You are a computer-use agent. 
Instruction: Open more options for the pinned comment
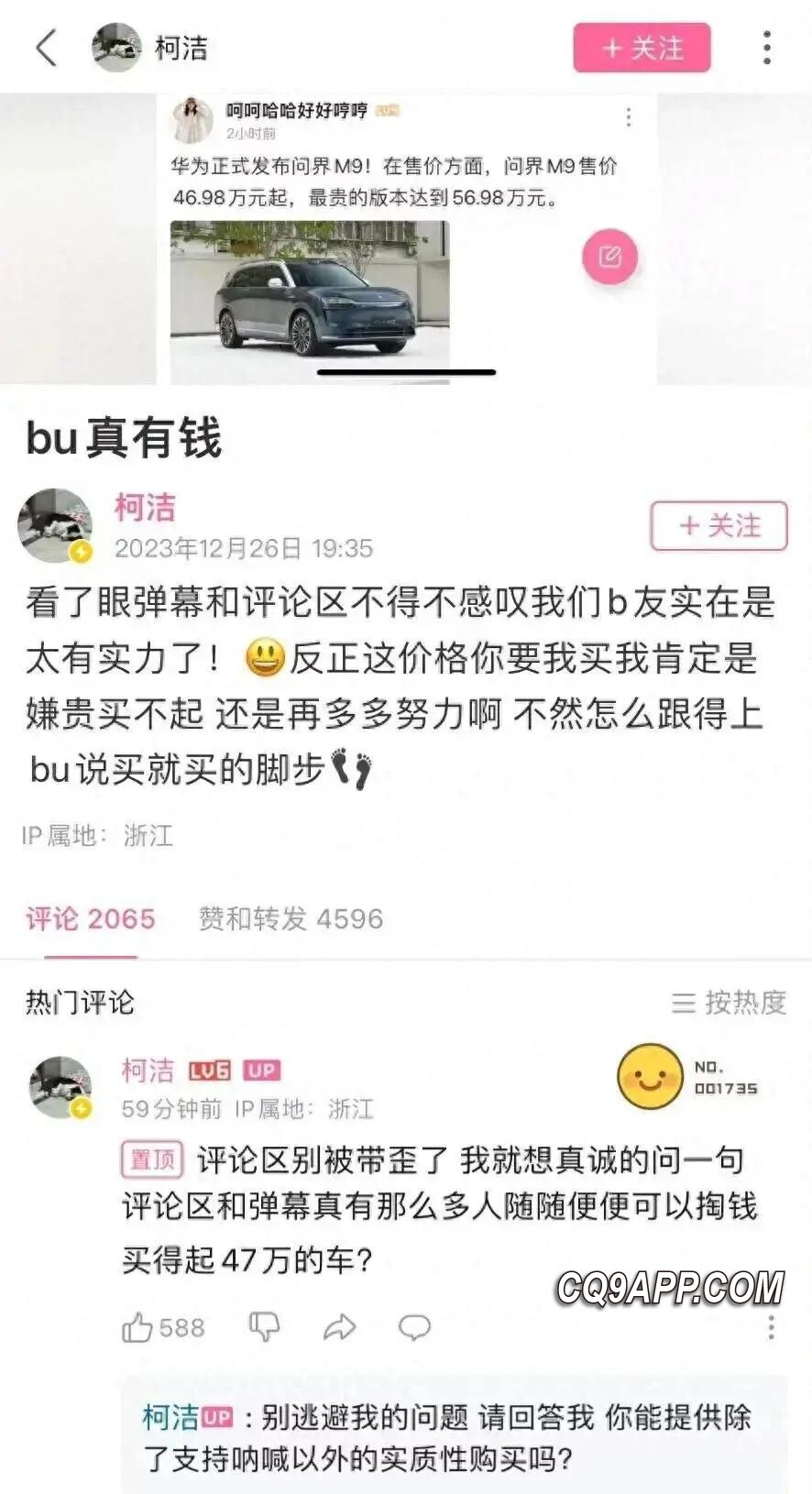[771, 1327]
